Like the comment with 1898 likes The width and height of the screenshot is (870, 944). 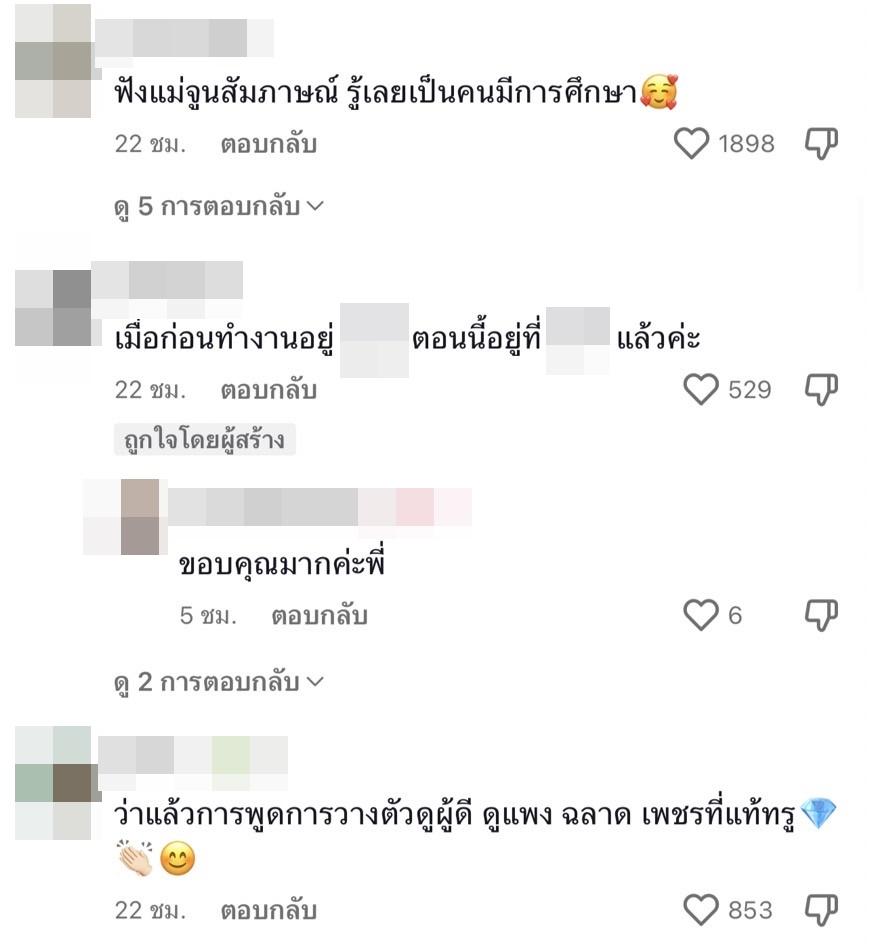tap(691, 144)
